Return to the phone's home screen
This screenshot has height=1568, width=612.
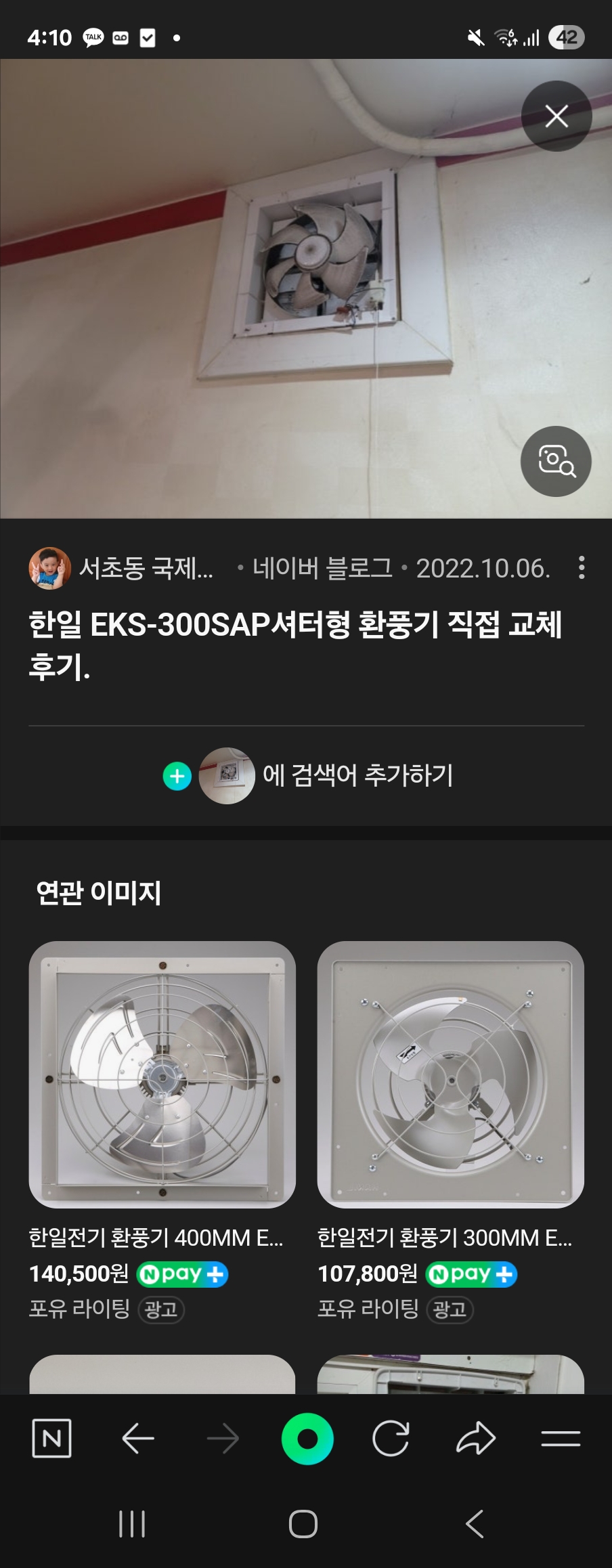303,1524
